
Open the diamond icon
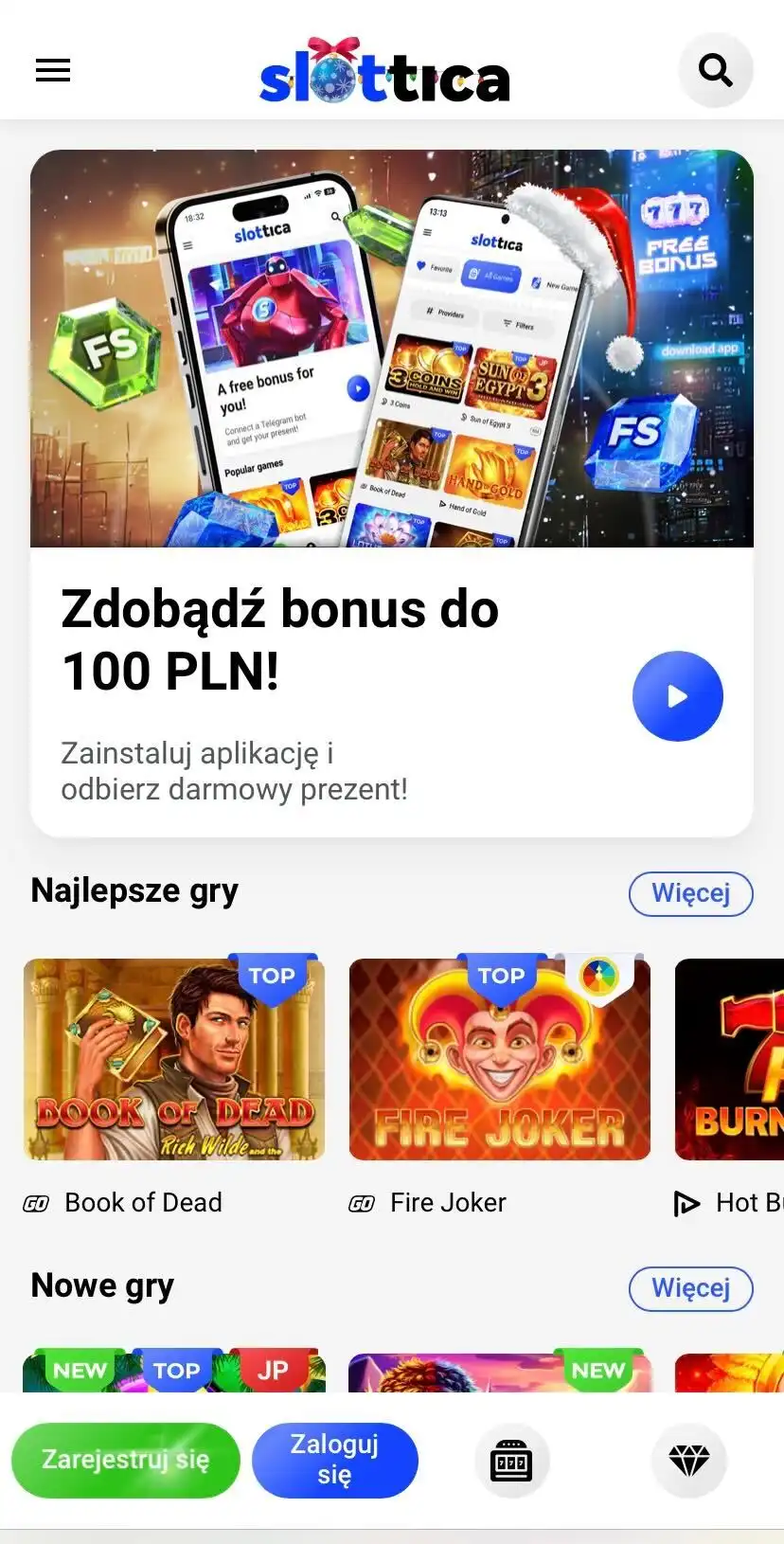[x=688, y=1461]
